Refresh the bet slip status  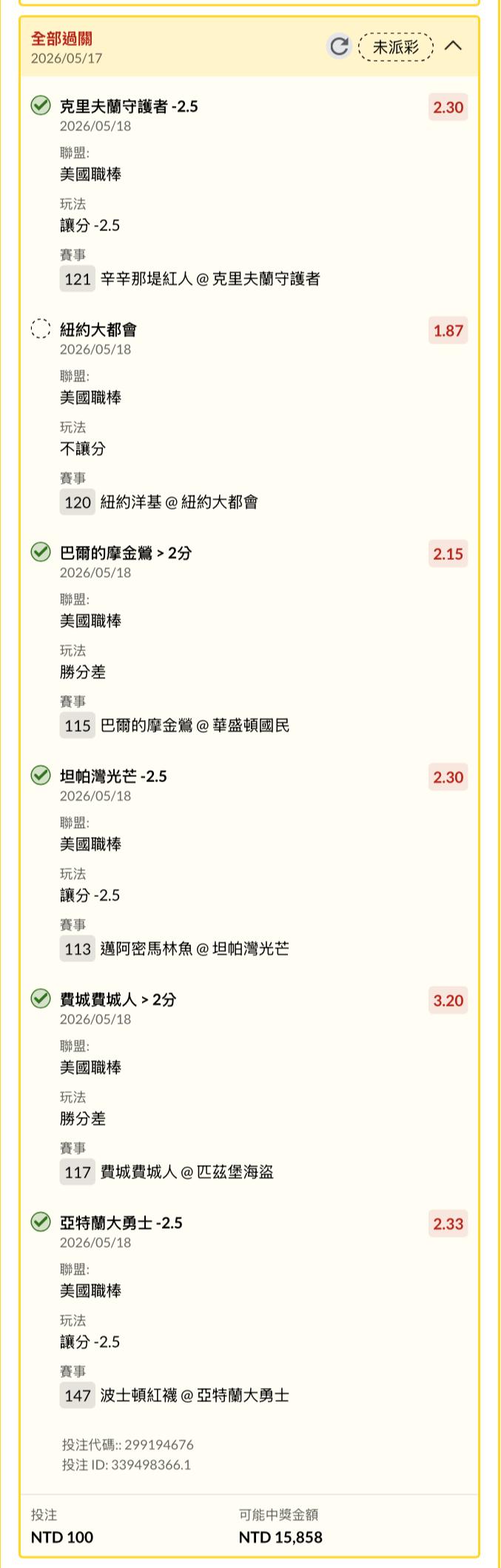point(339,47)
